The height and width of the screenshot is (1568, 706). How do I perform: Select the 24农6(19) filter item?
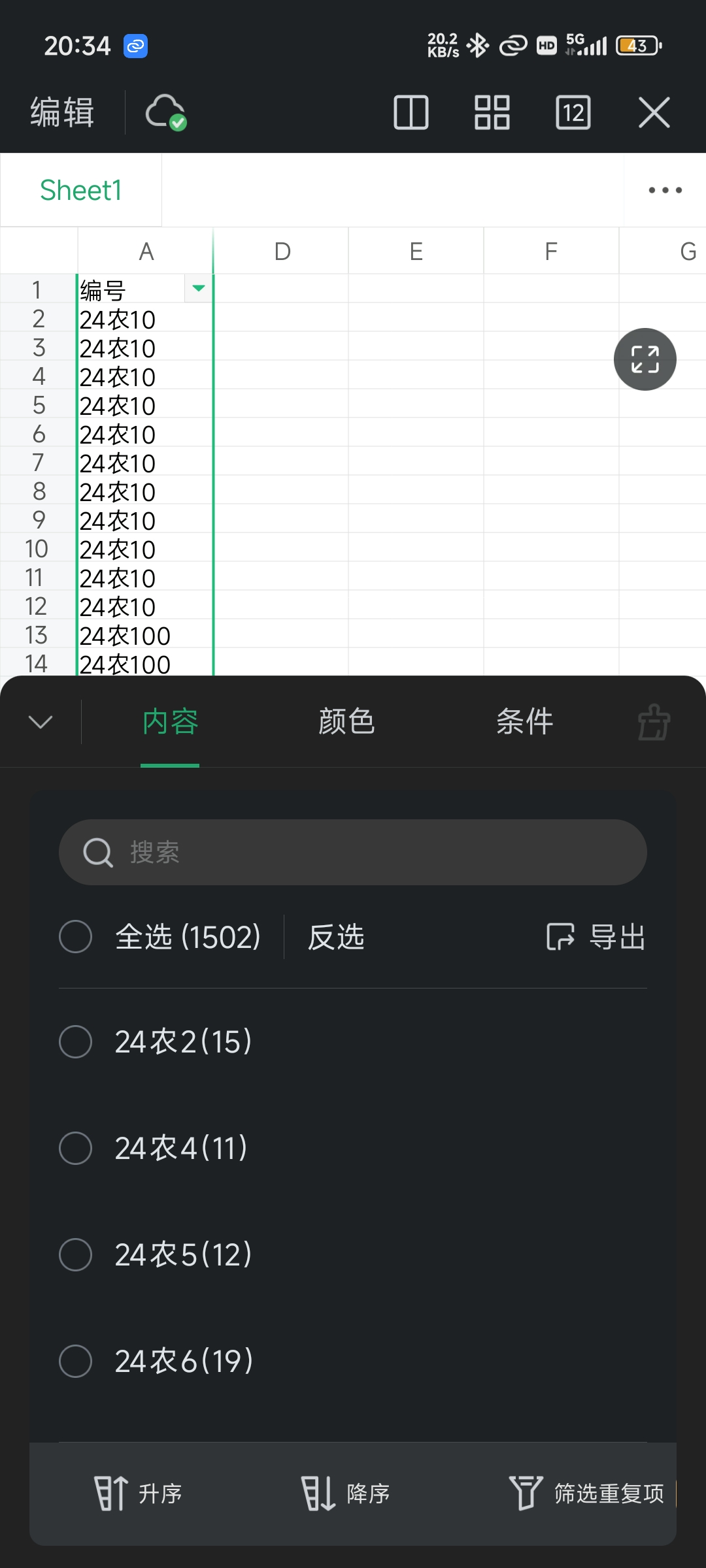pos(353,1362)
